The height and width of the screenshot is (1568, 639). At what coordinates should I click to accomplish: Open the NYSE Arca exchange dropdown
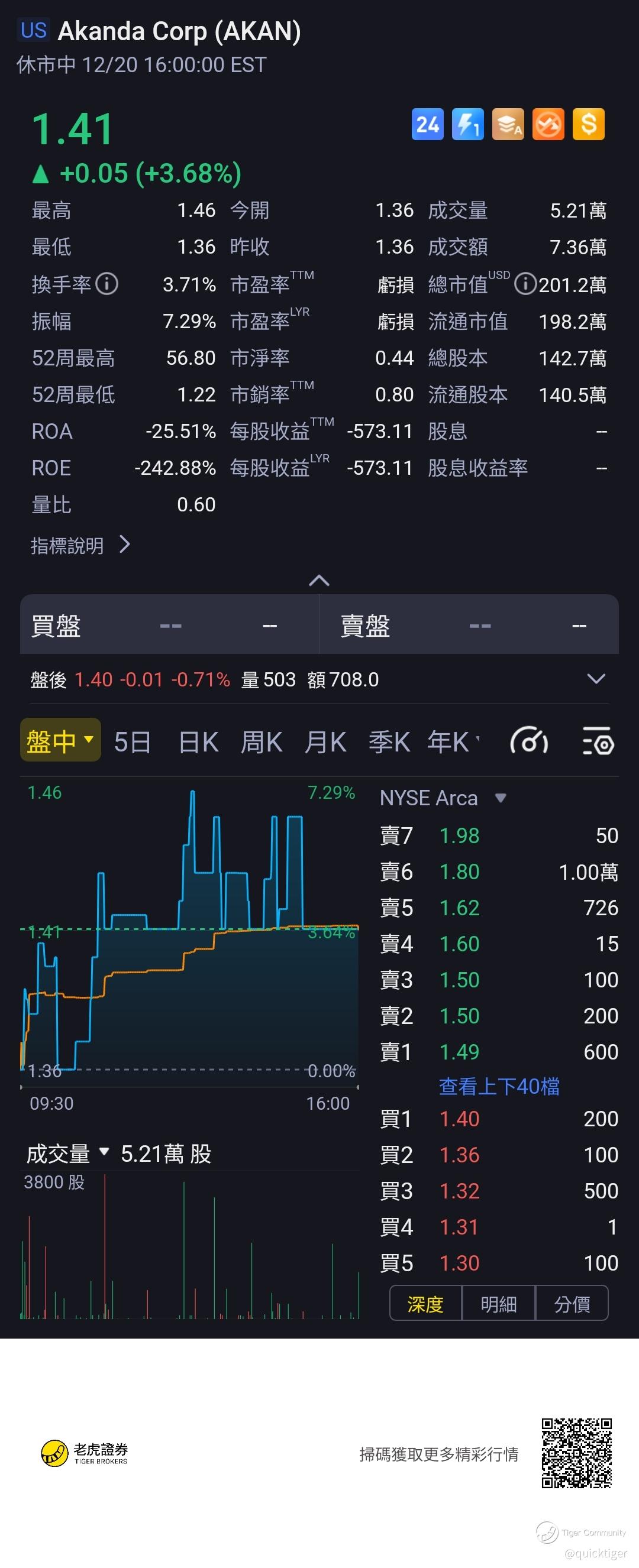point(443,798)
